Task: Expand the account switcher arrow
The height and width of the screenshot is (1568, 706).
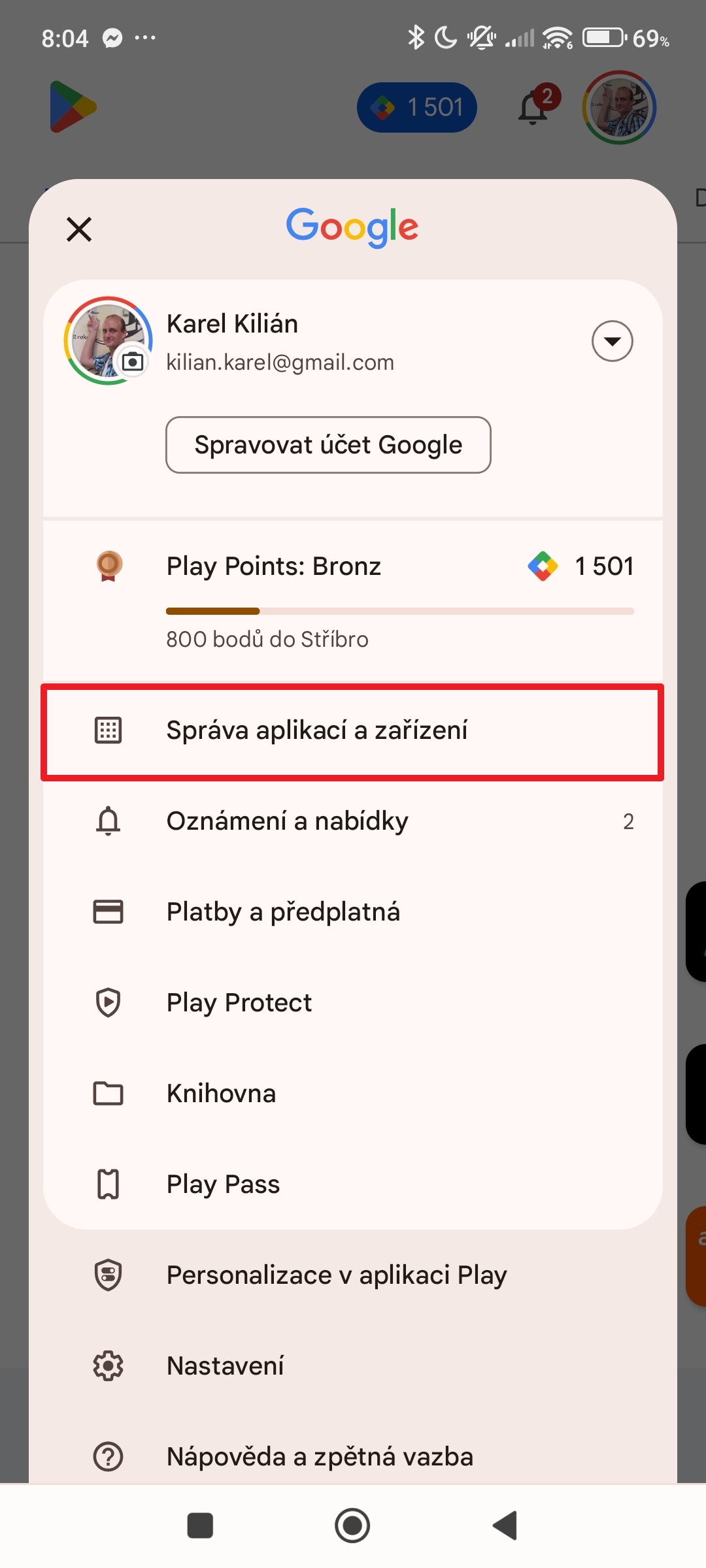Action: coord(612,341)
